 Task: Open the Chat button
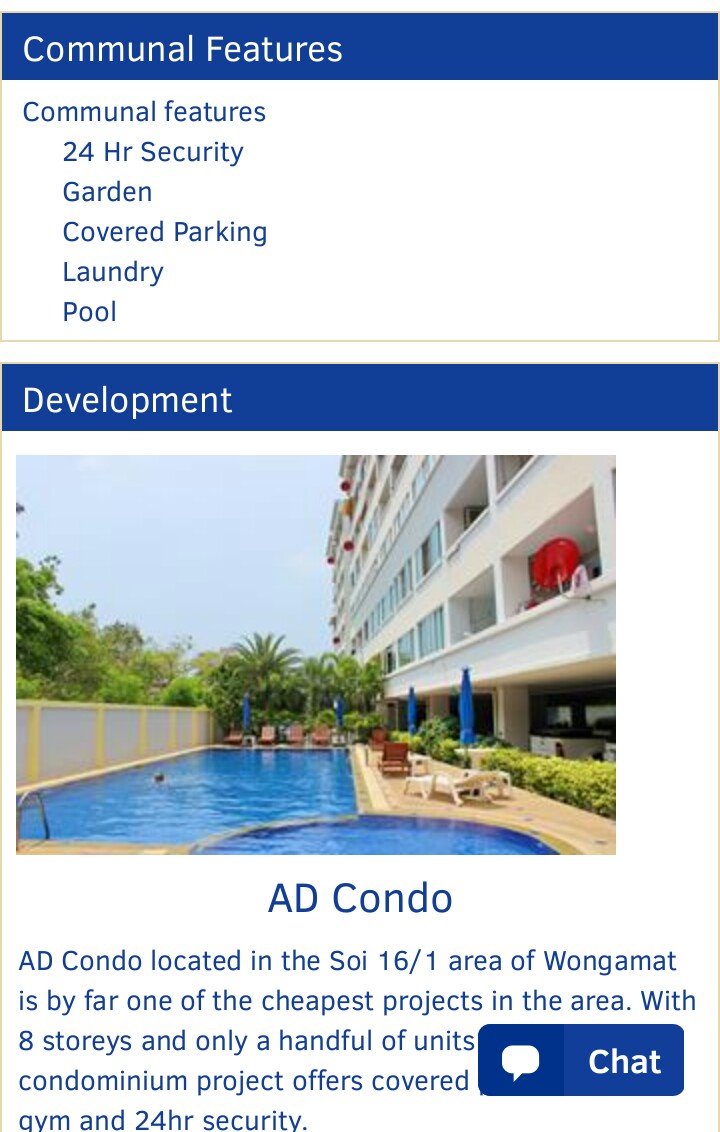(582, 1060)
